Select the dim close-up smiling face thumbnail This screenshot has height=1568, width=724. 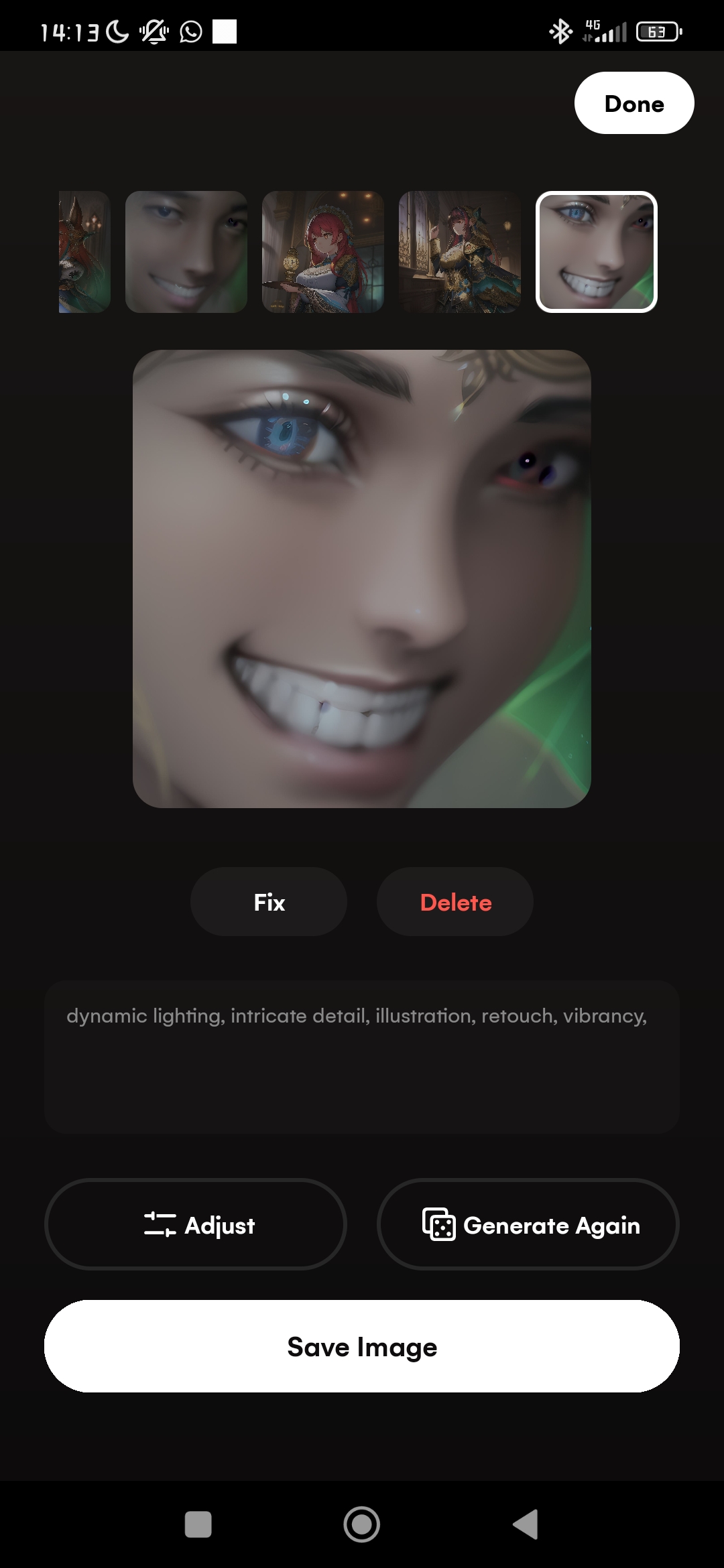[186, 252]
